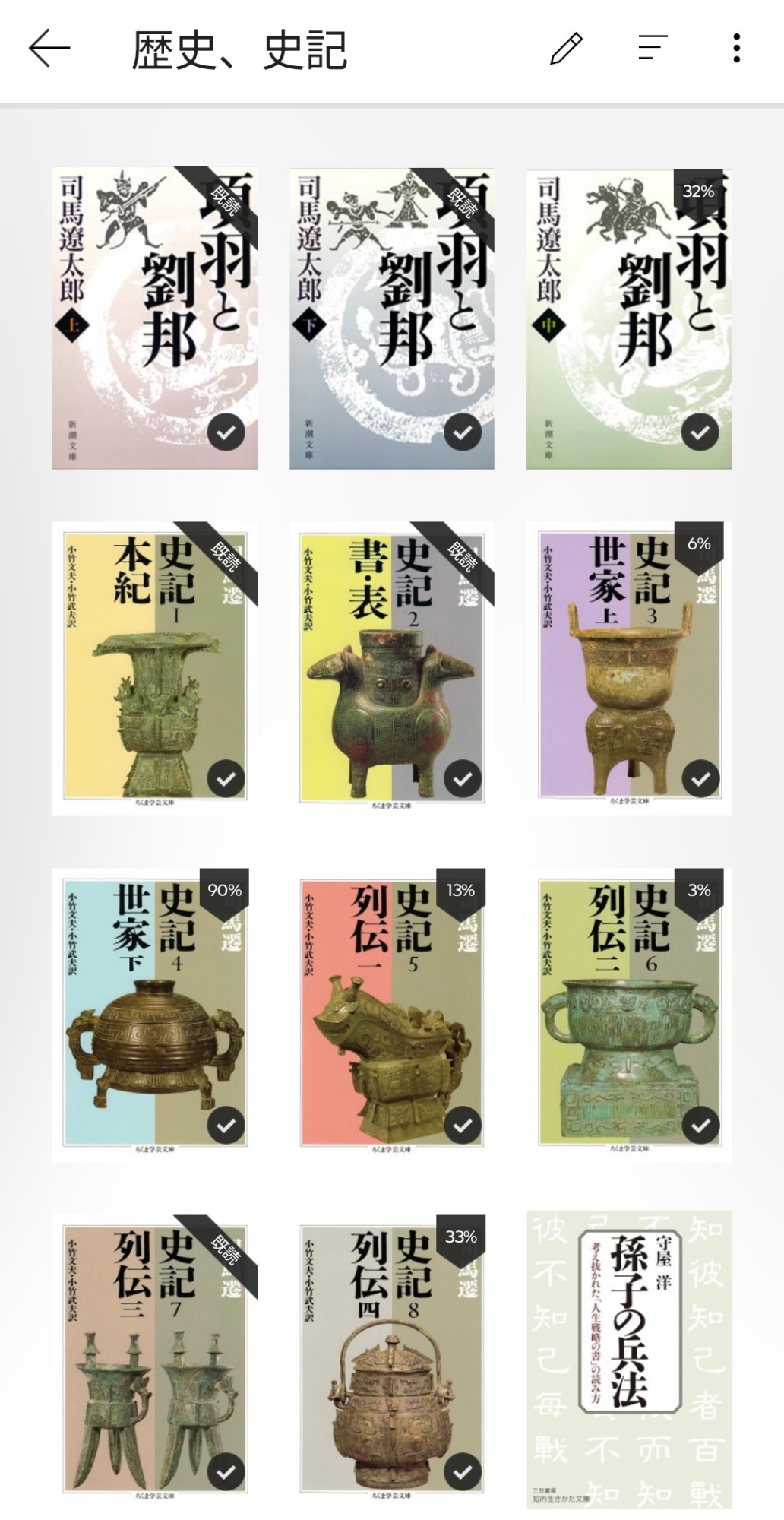784x1520 pixels.
Task: Open the three-dot overflow menu
Action: 736,49
